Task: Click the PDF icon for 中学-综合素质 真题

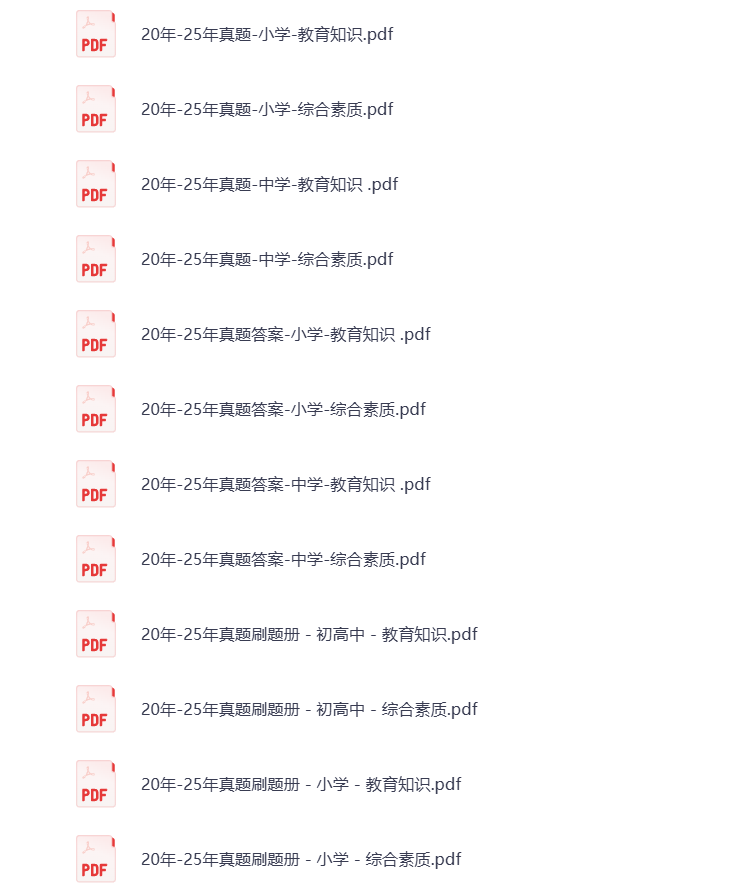Action: (95, 258)
